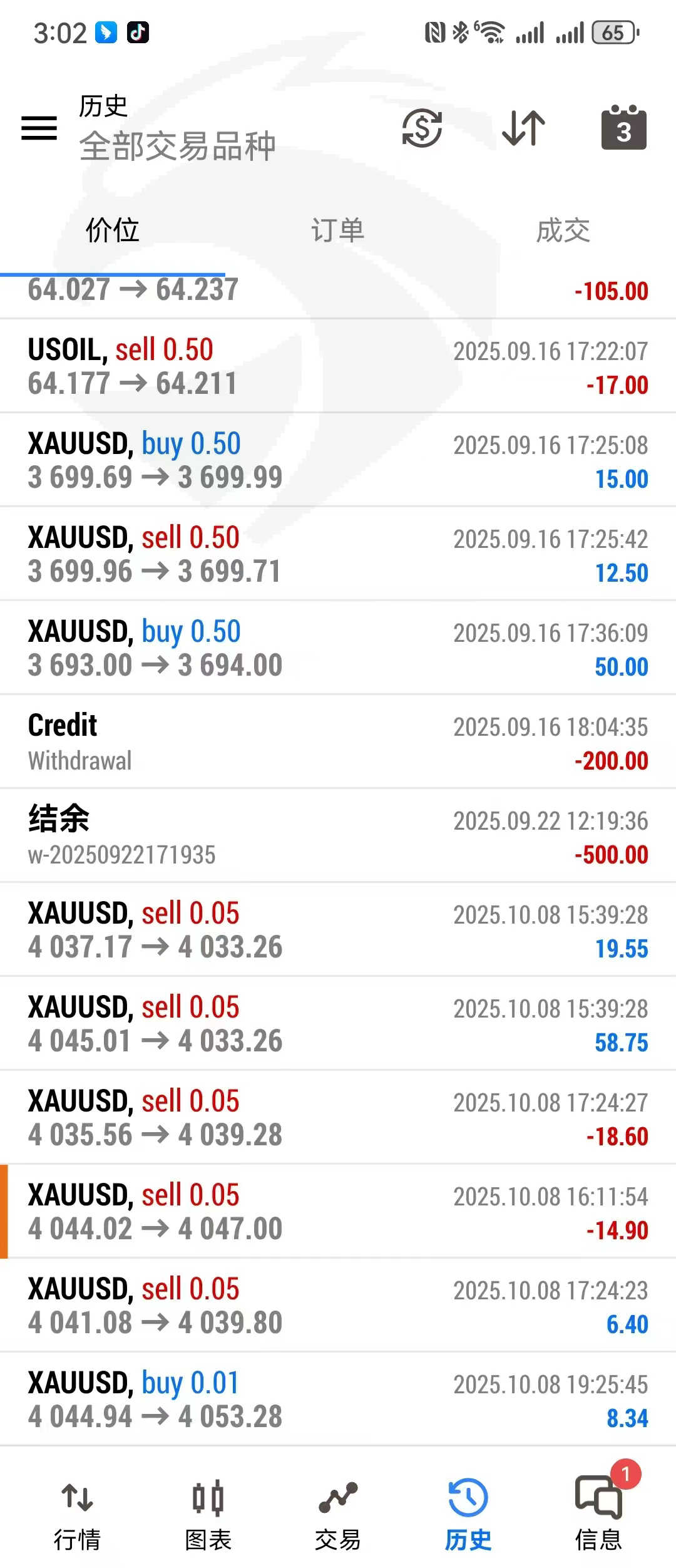Viewport: 676px width, 1568px height.
Task: Switch to the 订单 tab
Action: pos(338,230)
